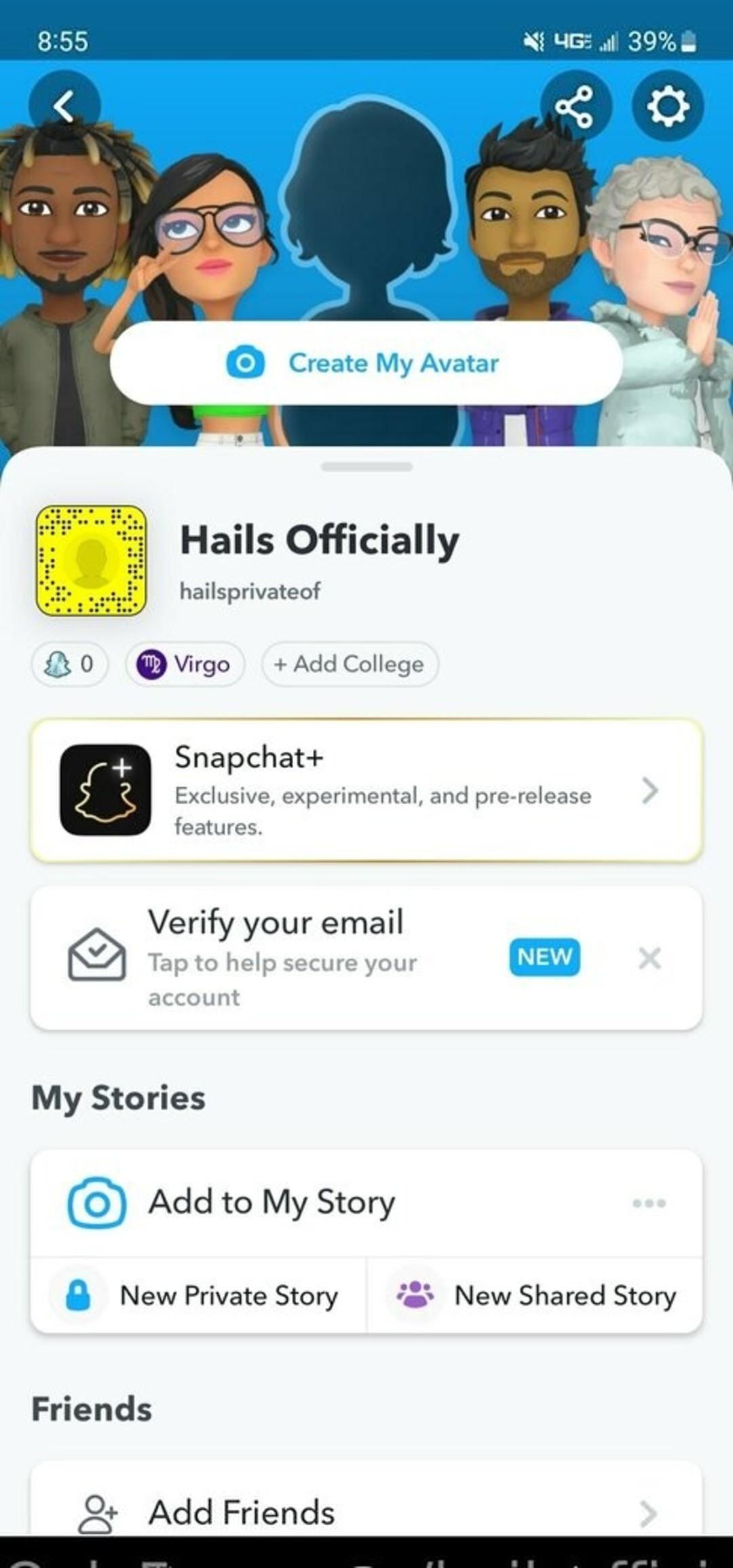View the Snap score chip
Screen dimensions: 733x1568
click(70, 664)
